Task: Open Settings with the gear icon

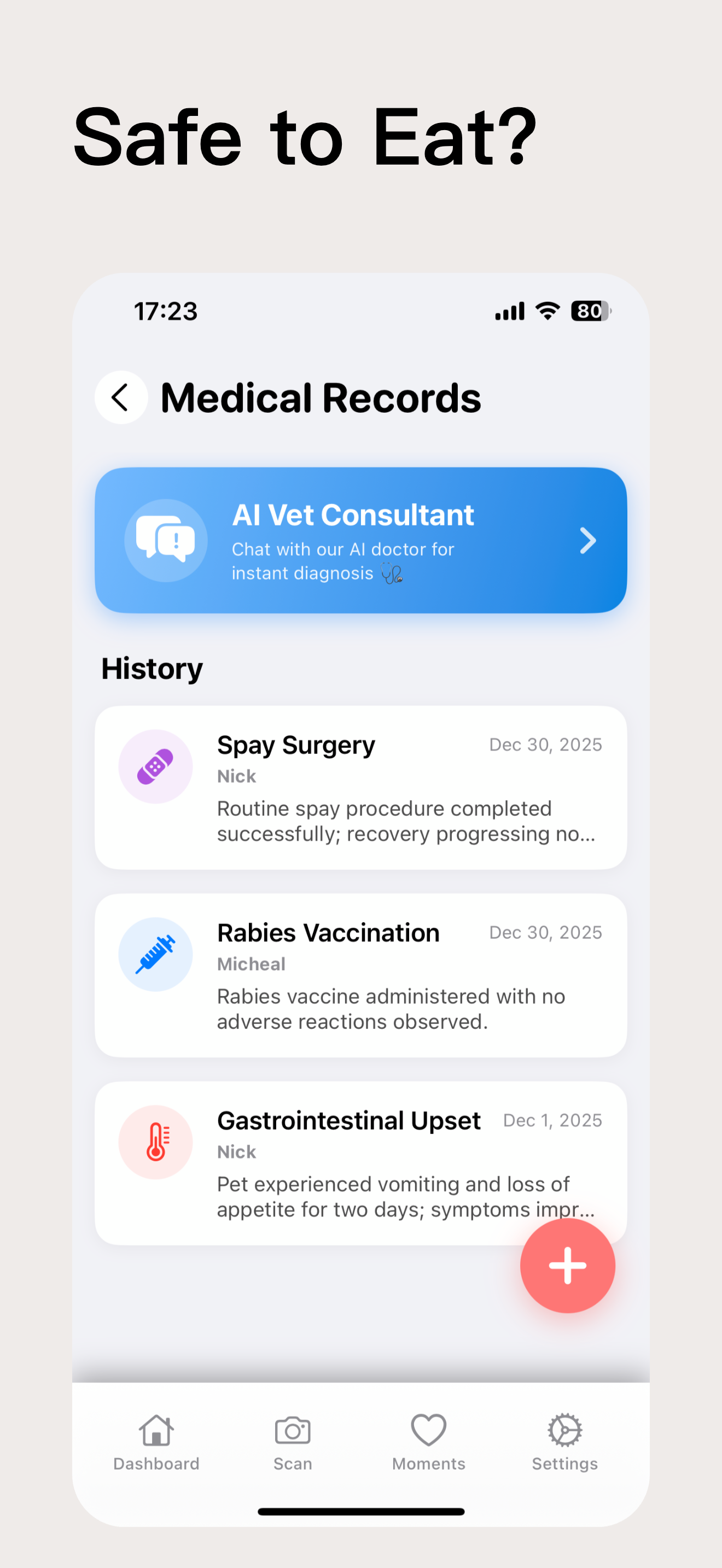Action: 564,1430
